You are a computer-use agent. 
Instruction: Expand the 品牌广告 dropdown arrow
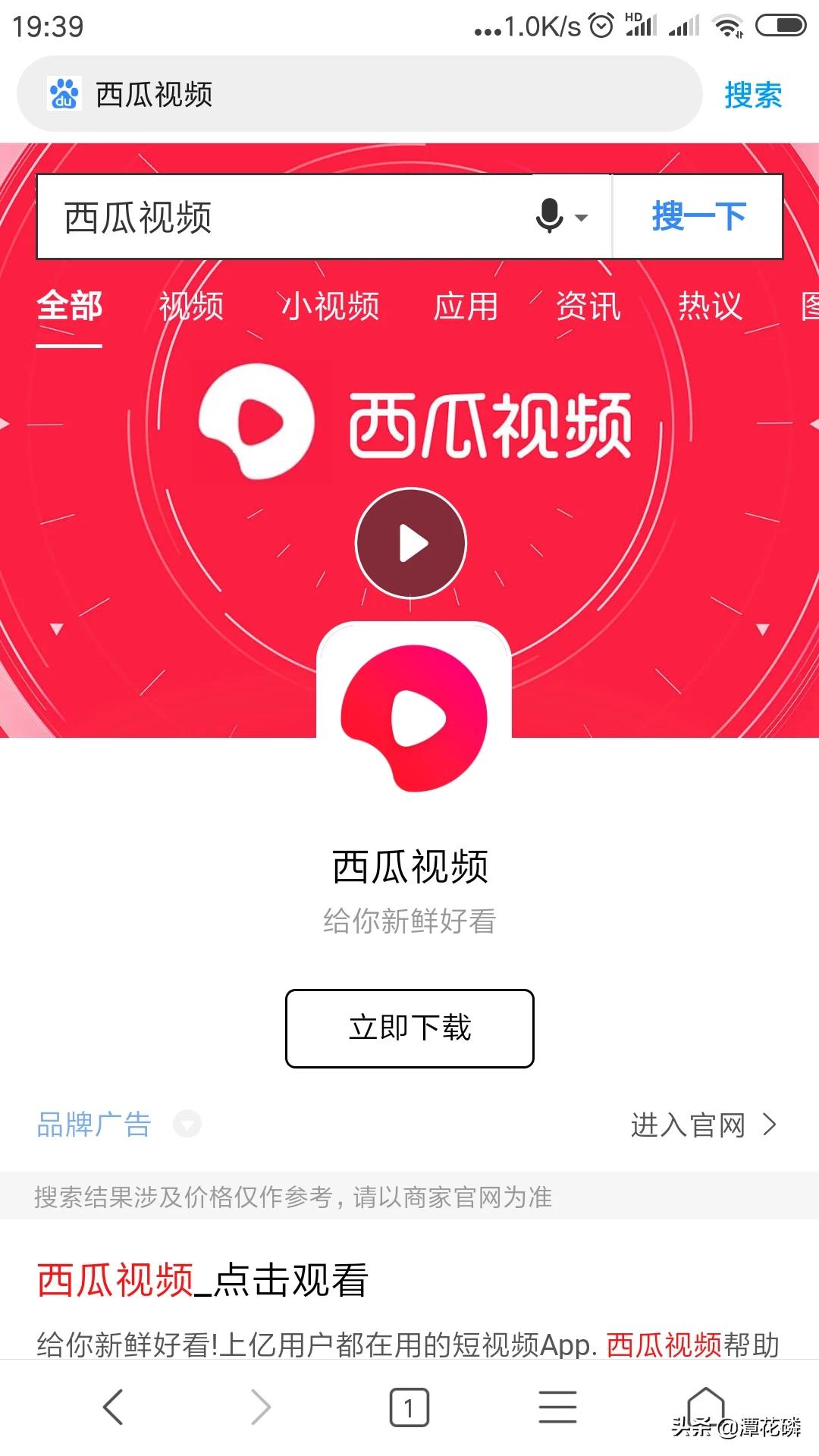pos(187,1124)
